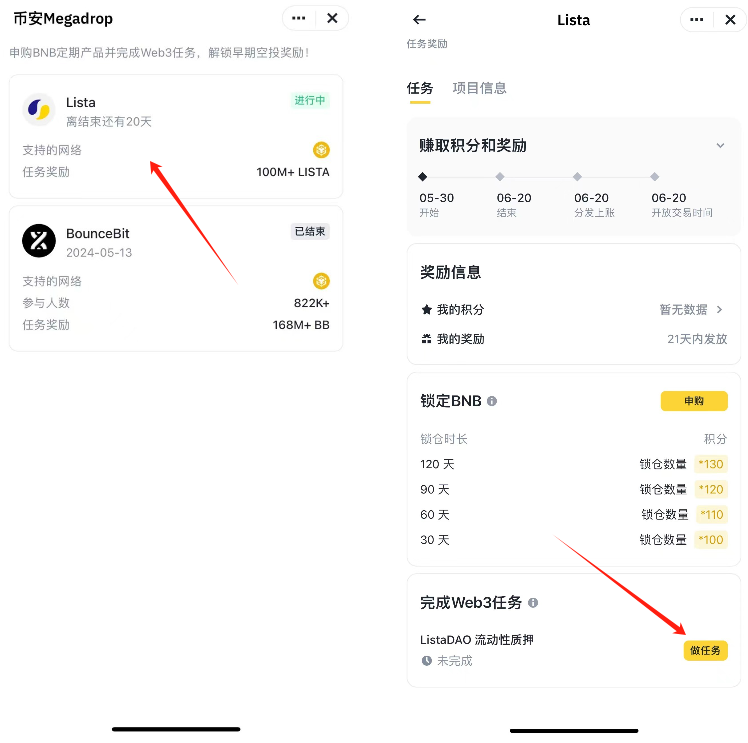Open the BounceBit Megadrop card
The width and height of the screenshot is (748, 743).
tap(175, 278)
